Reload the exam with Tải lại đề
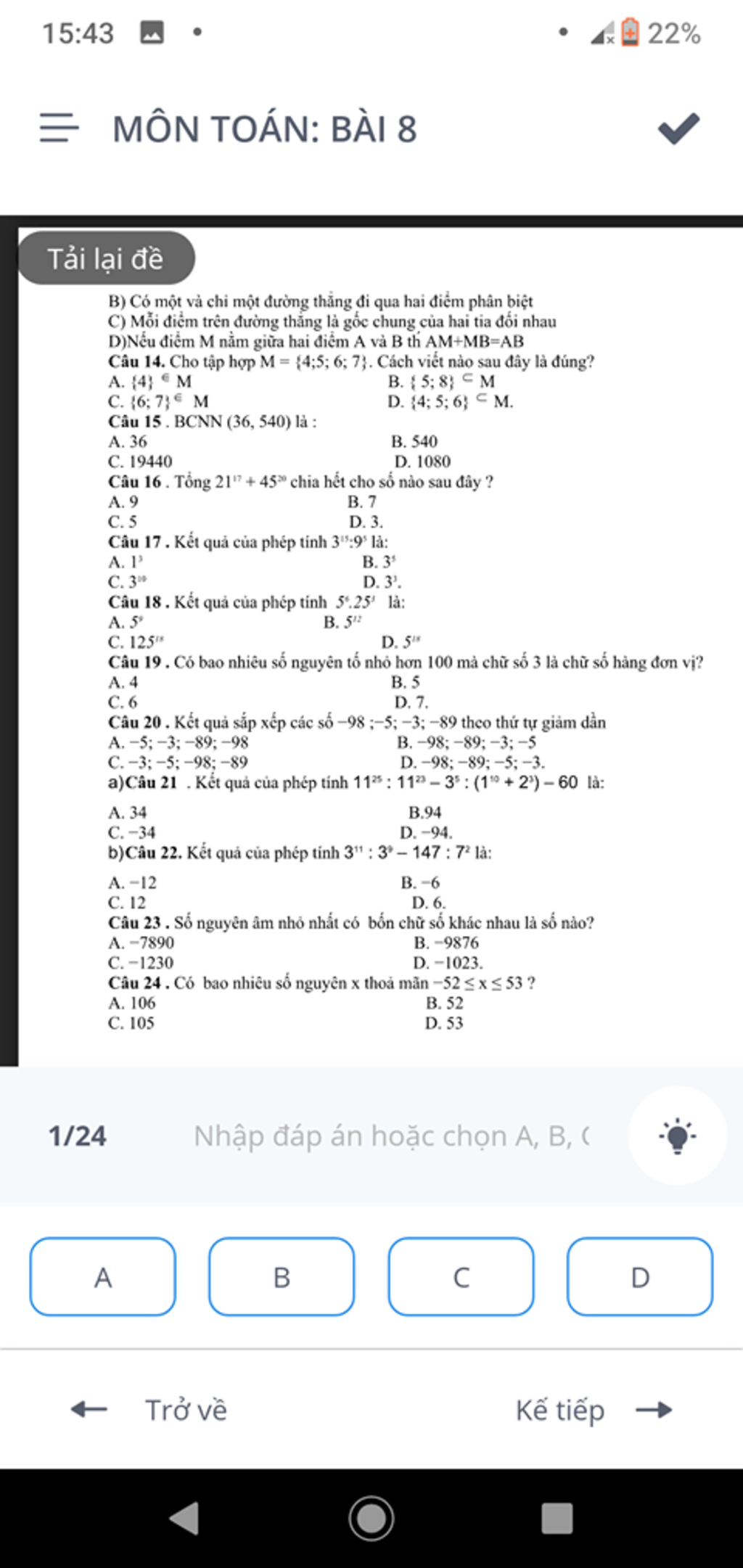The image size is (743, 1568). [106, 258]
